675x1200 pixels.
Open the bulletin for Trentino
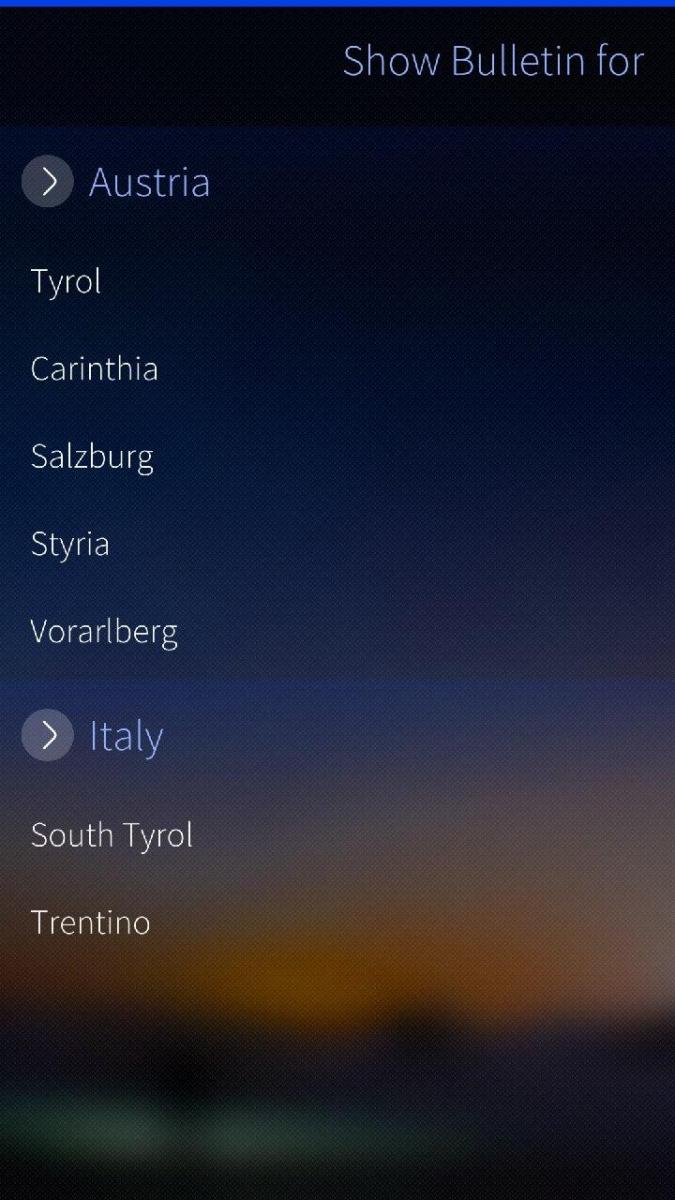tap(90, 922)
